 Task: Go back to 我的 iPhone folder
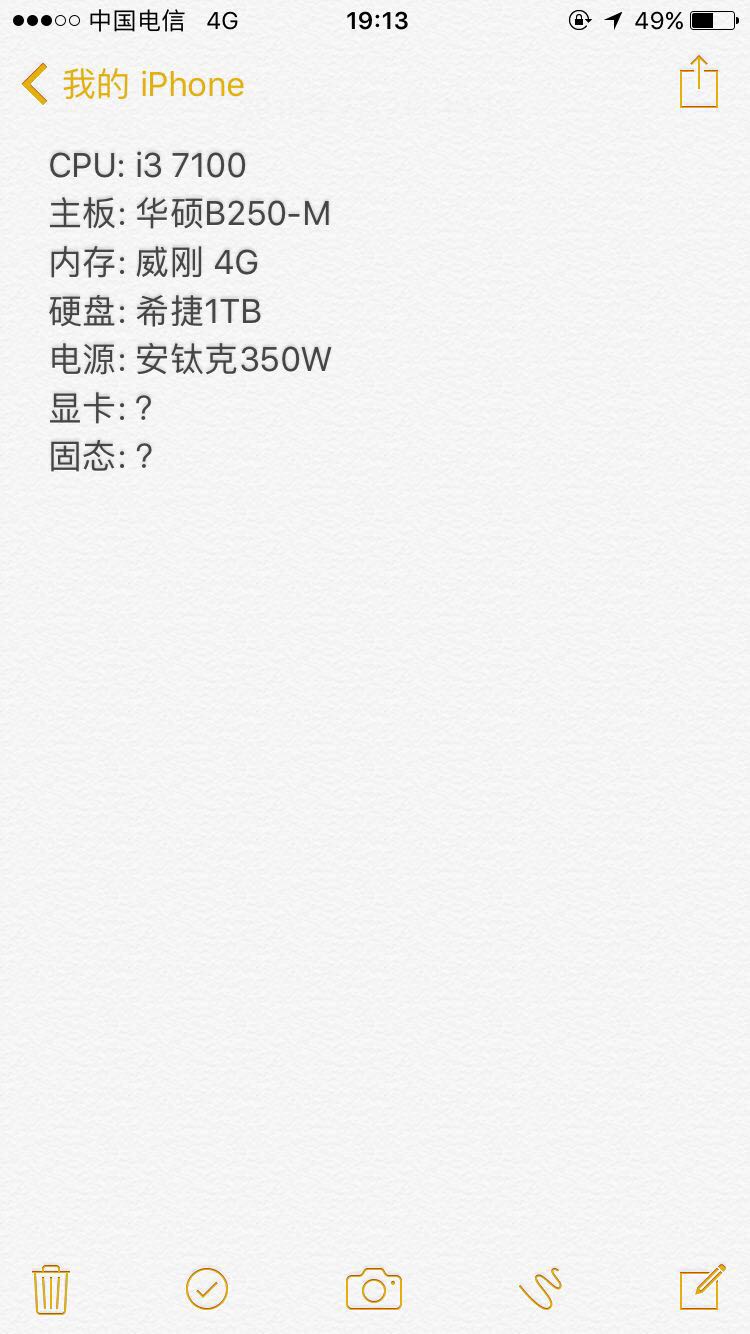[x=132, y=85]
